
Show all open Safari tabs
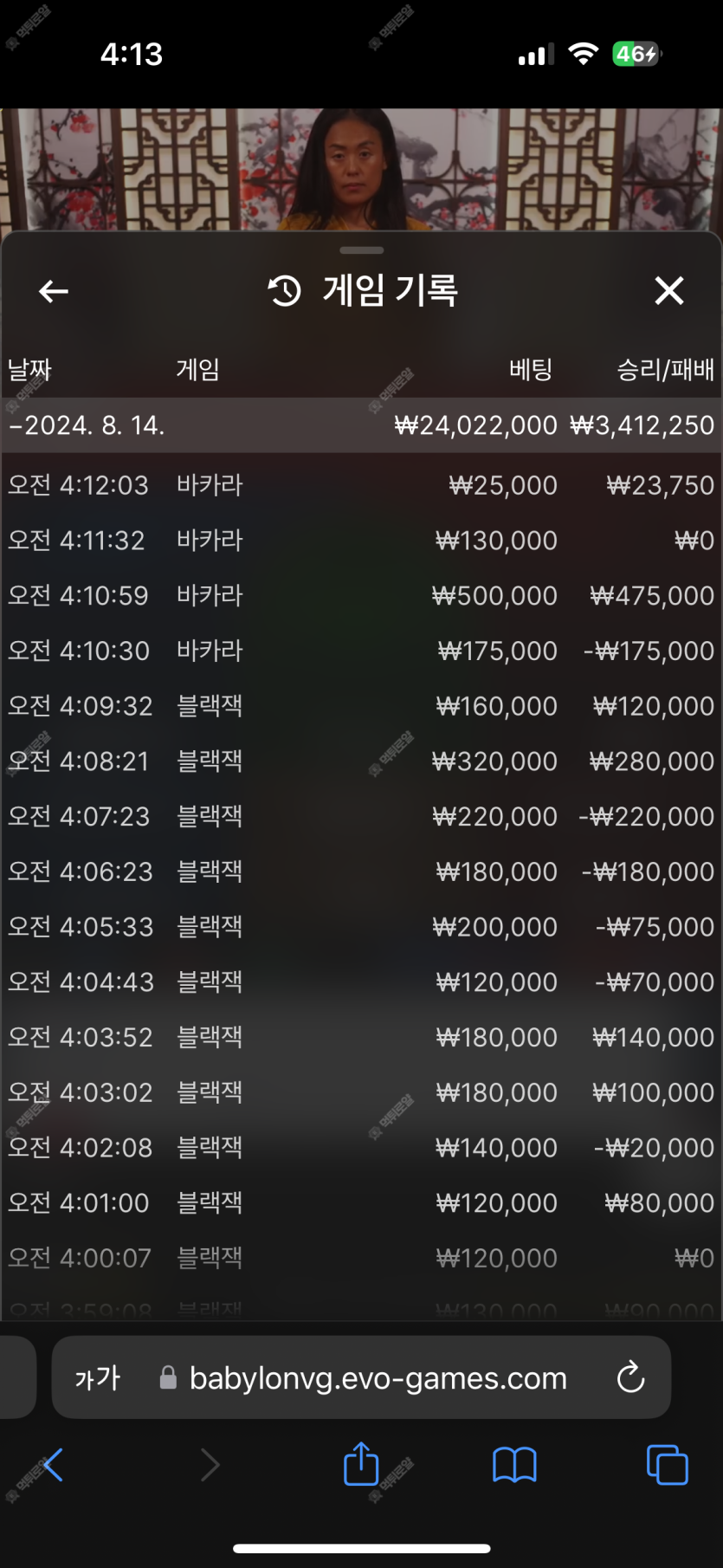[x=667, y=1465]
